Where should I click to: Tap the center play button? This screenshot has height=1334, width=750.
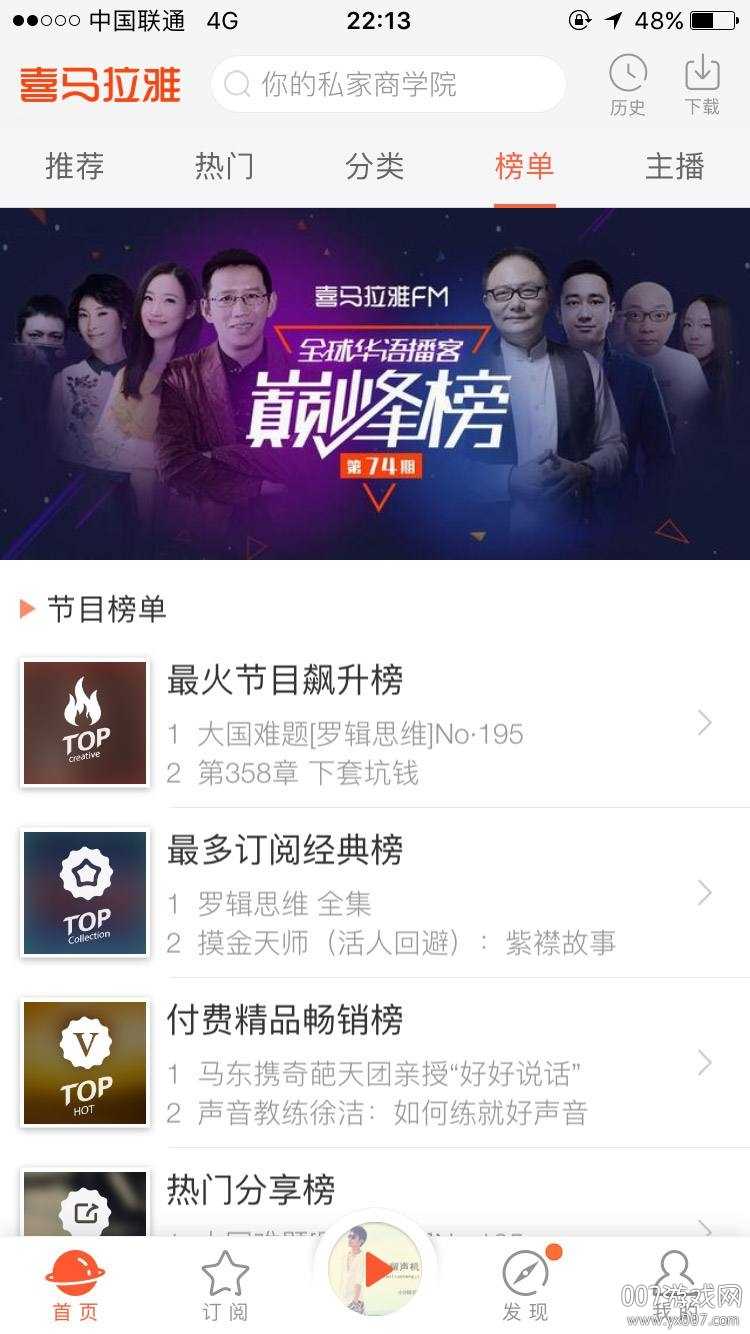click(x=375, y=1270)
